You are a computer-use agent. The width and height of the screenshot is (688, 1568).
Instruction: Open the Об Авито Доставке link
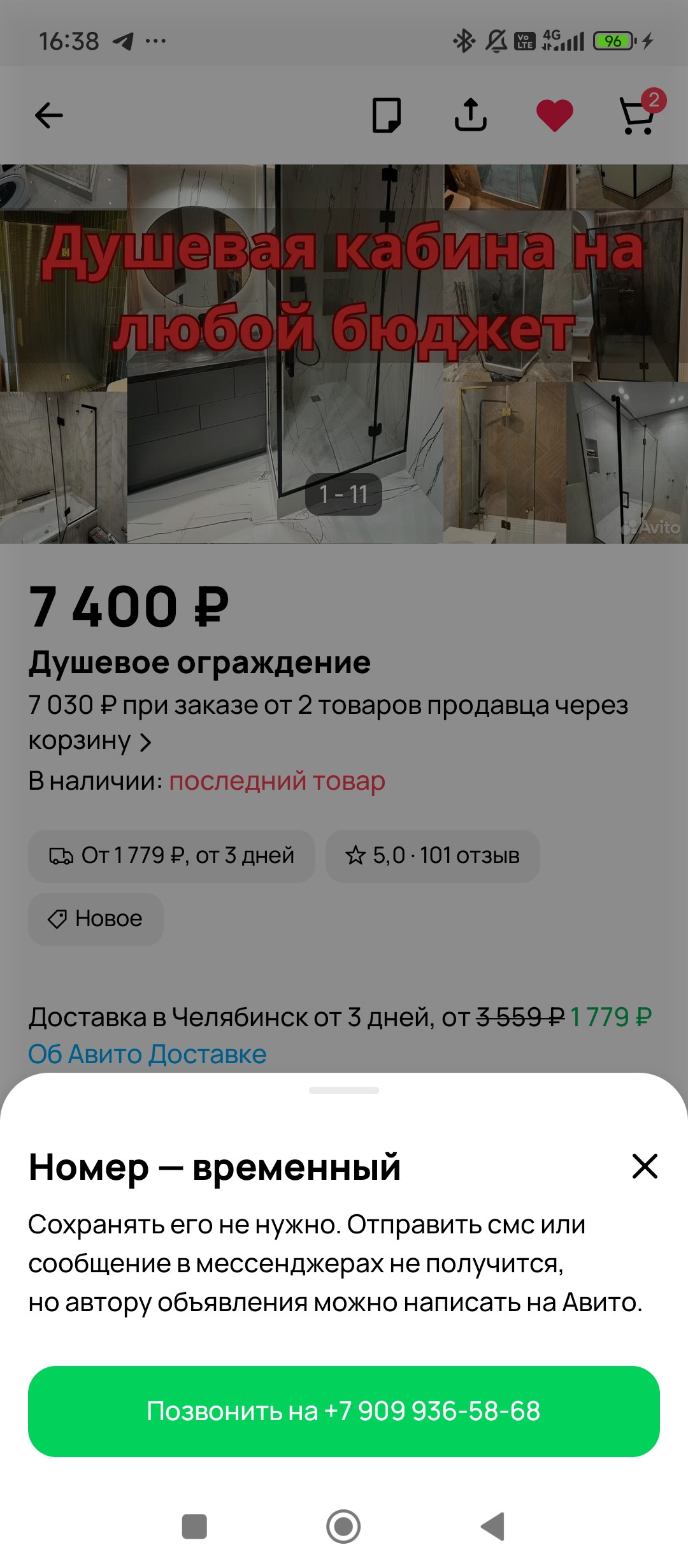[x=147, y=1054]
